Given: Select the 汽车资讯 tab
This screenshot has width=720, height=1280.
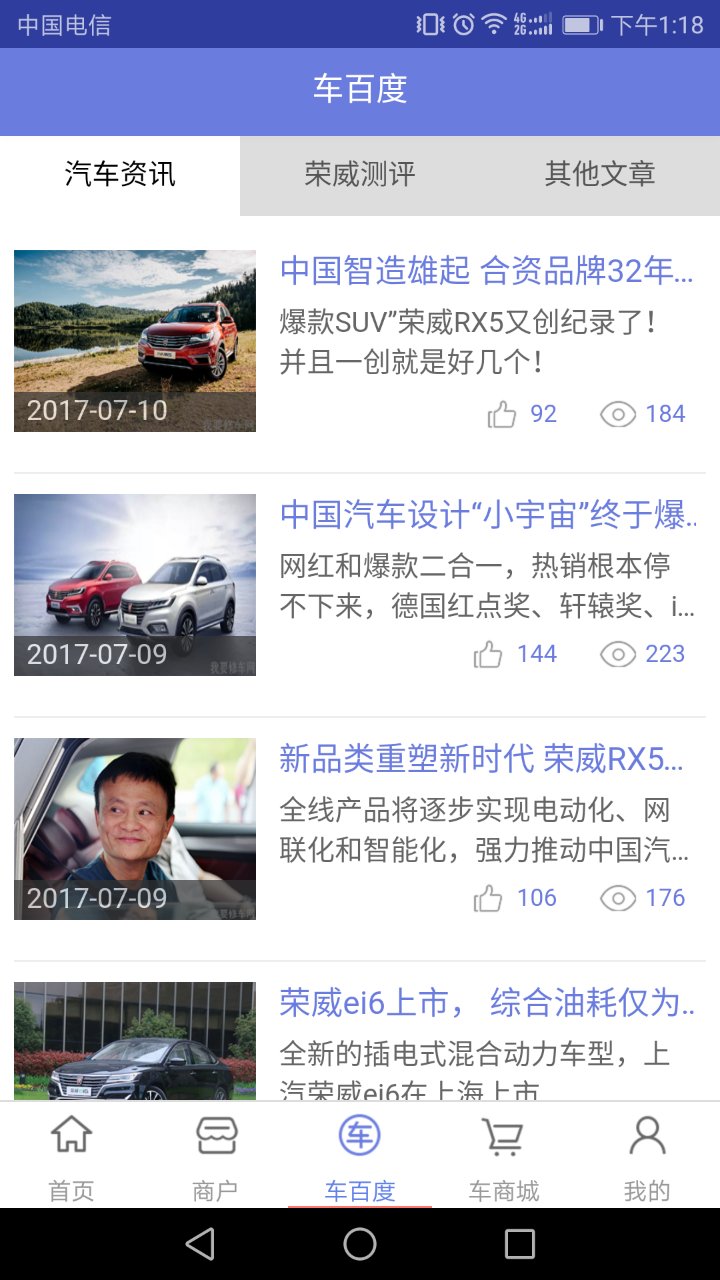Looking at the screenshot, I should pyautogui.click(x=120, y=175).
